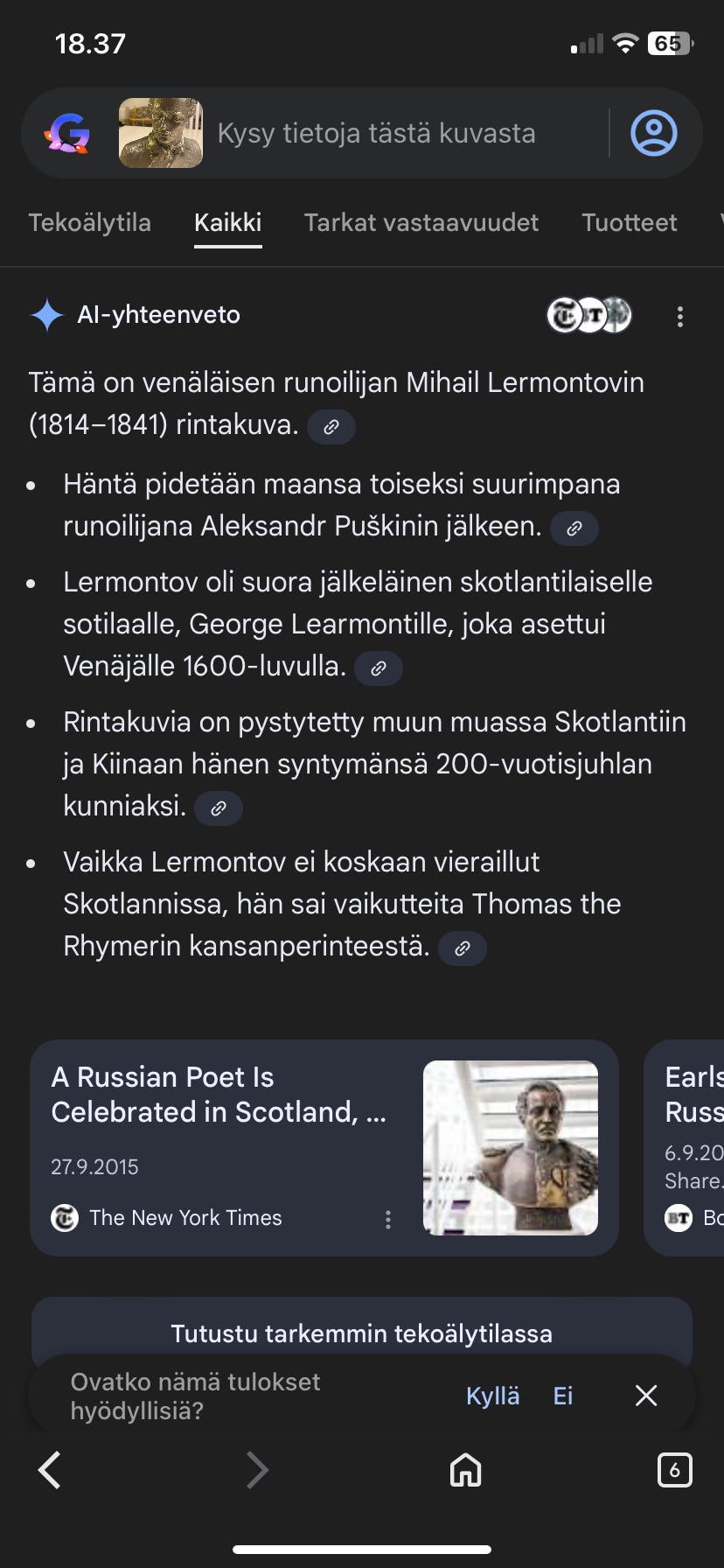Image resolution: width=724 pixels, height=1568 pixels.
Task: Tap the home icon in the bottom bar
Action: coord(465,1470)
